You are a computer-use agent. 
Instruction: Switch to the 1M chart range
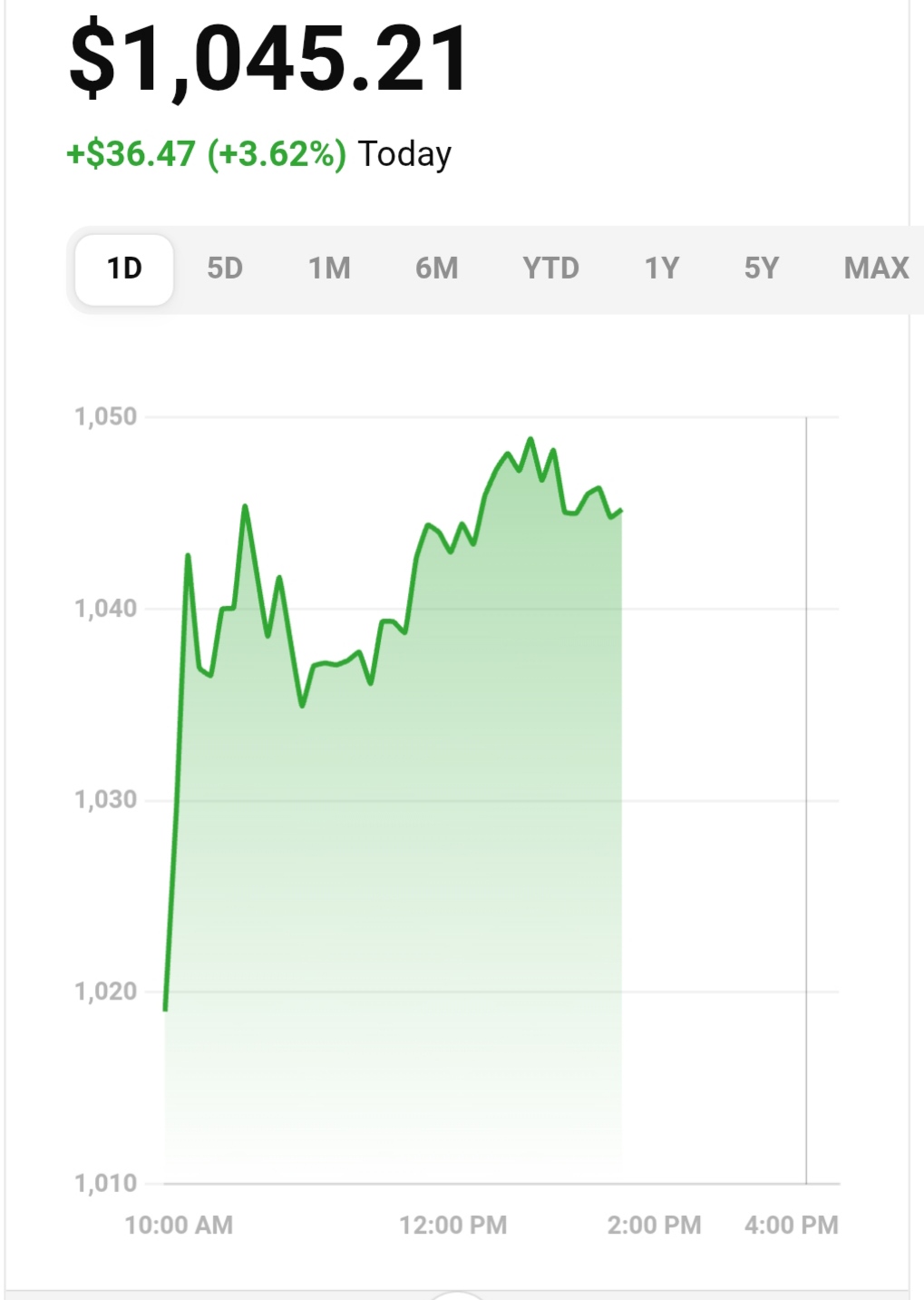tap(329, 269)
